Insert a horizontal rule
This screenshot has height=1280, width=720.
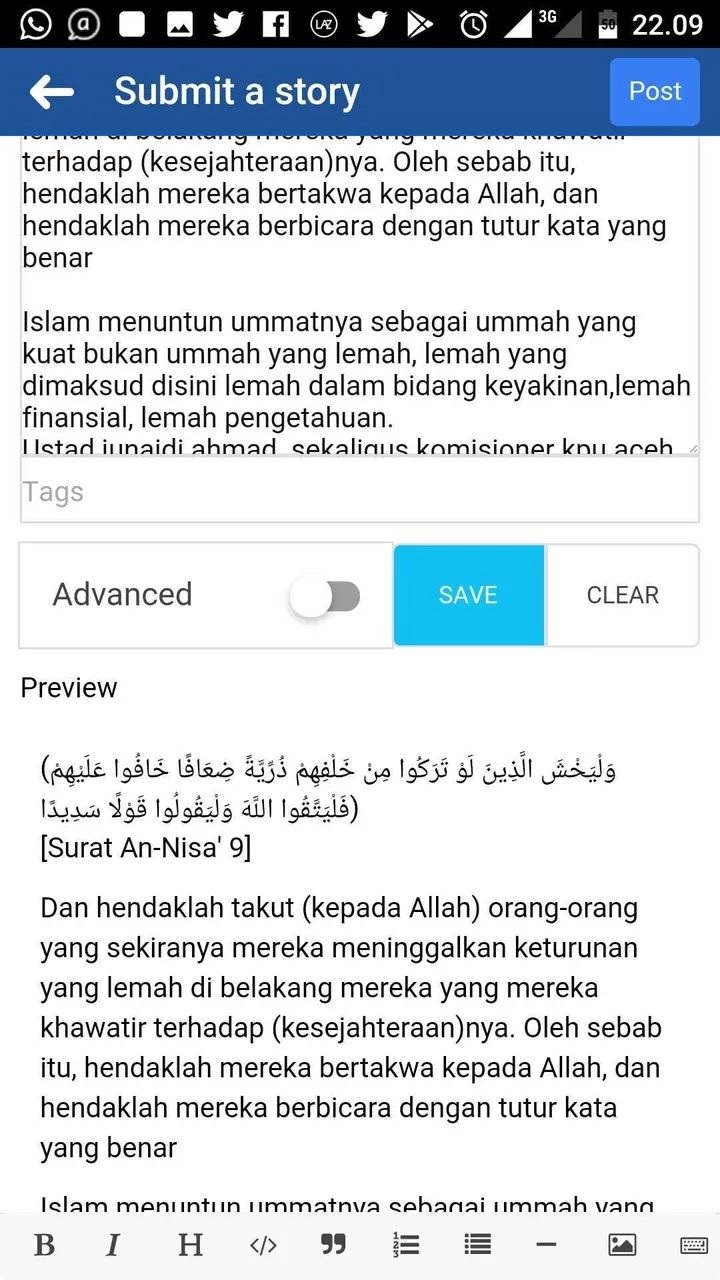click(x=546, y=1245)
